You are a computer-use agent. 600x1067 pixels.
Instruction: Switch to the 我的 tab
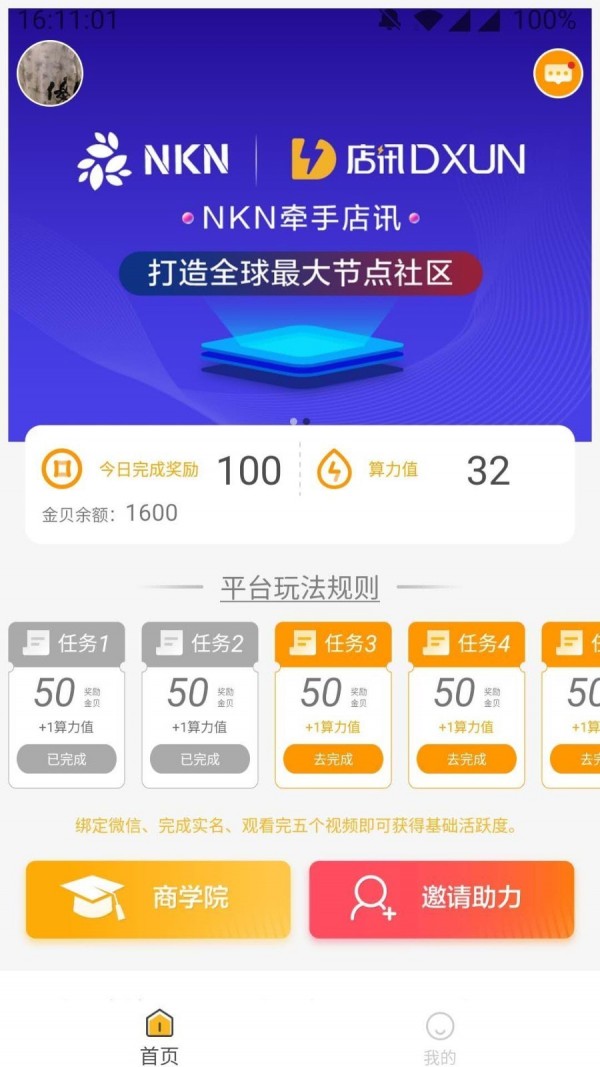pyautogui.click(x=439, y=1035)
